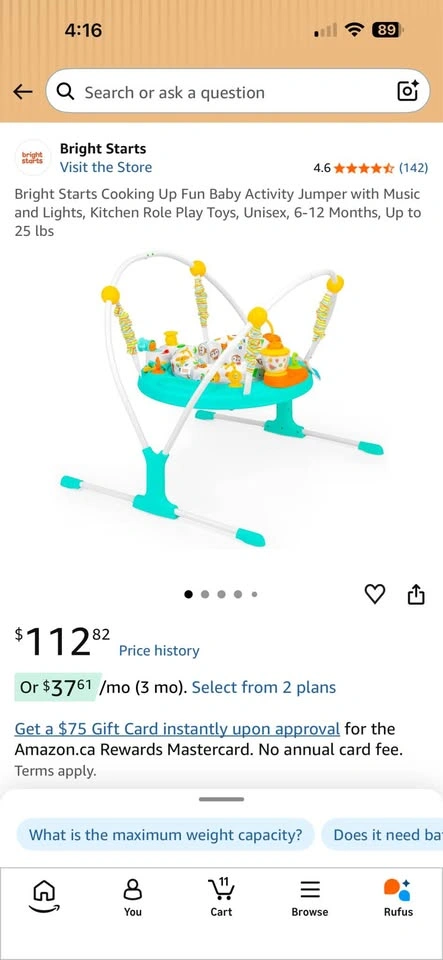Open camera lens search icon
443x960 pixels.
tap(408, 91)
